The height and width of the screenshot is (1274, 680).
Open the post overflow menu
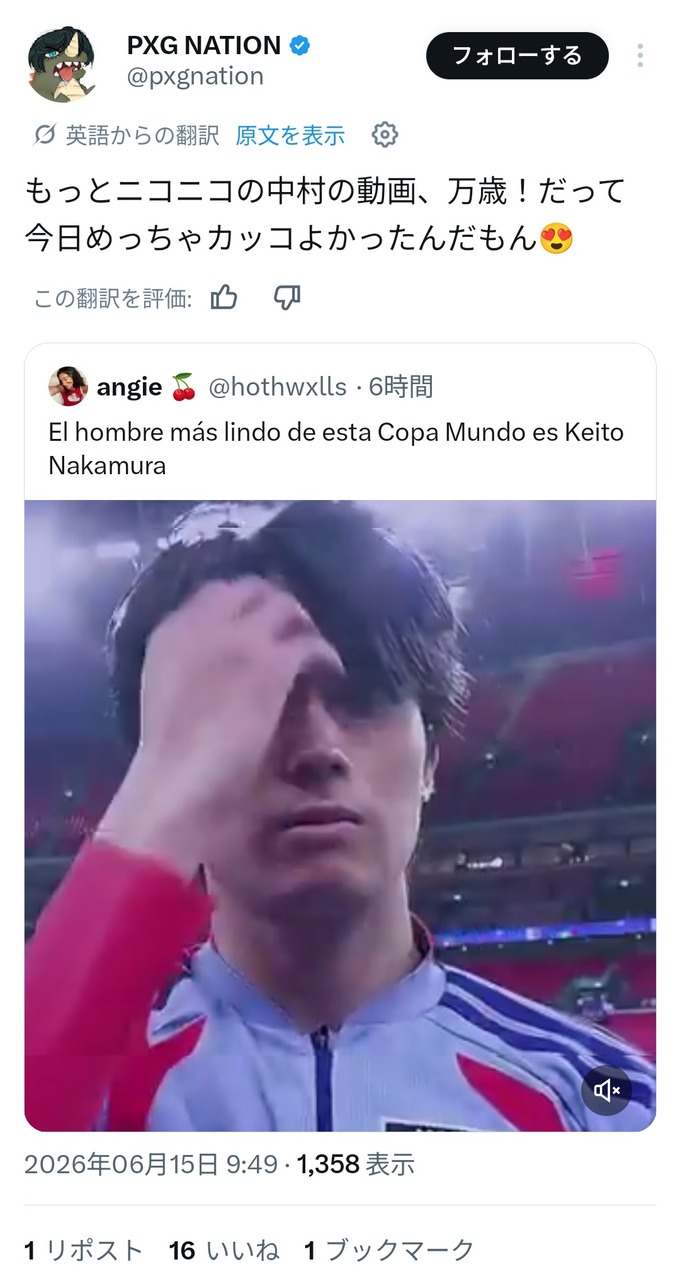click(x=640, y=56)
